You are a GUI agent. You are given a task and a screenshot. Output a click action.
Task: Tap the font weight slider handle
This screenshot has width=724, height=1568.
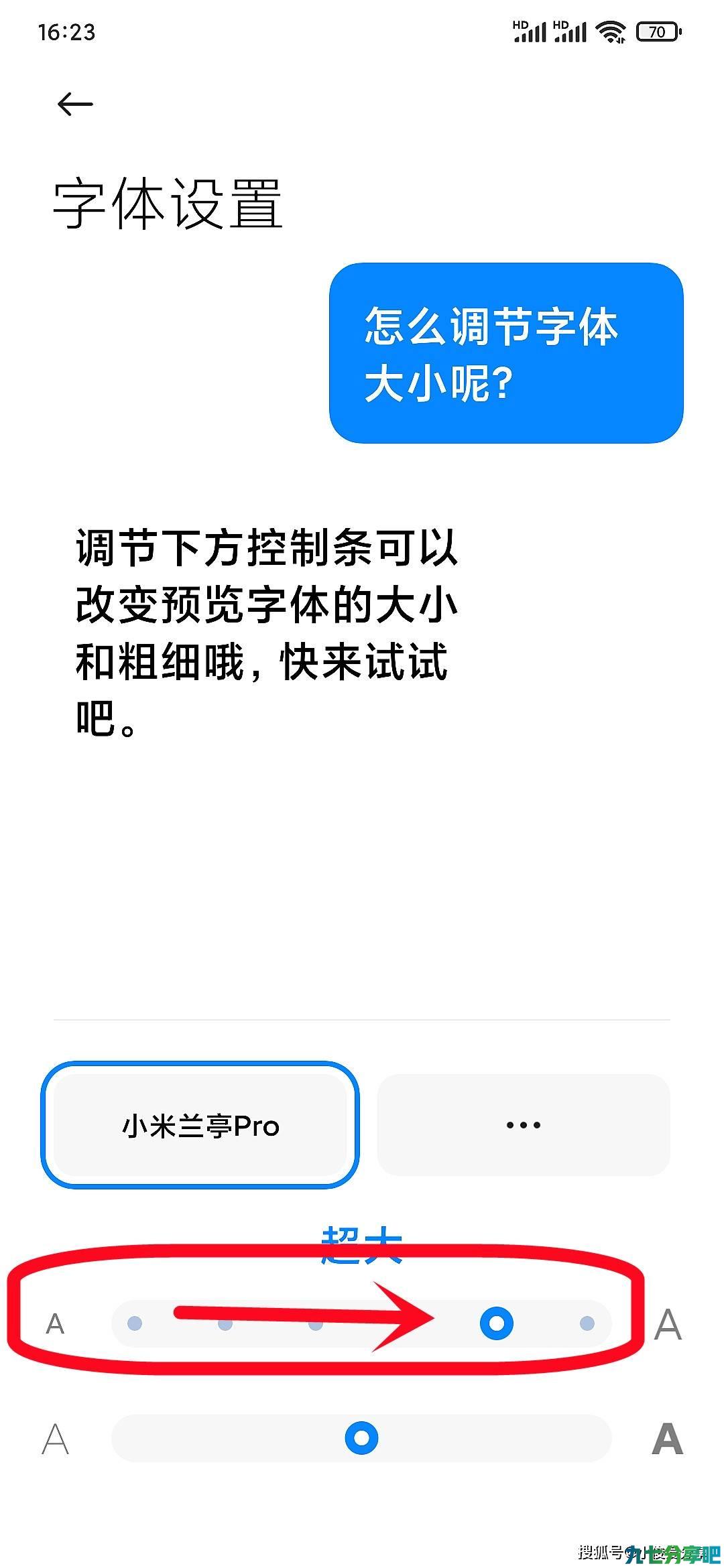pos(361,1439)
